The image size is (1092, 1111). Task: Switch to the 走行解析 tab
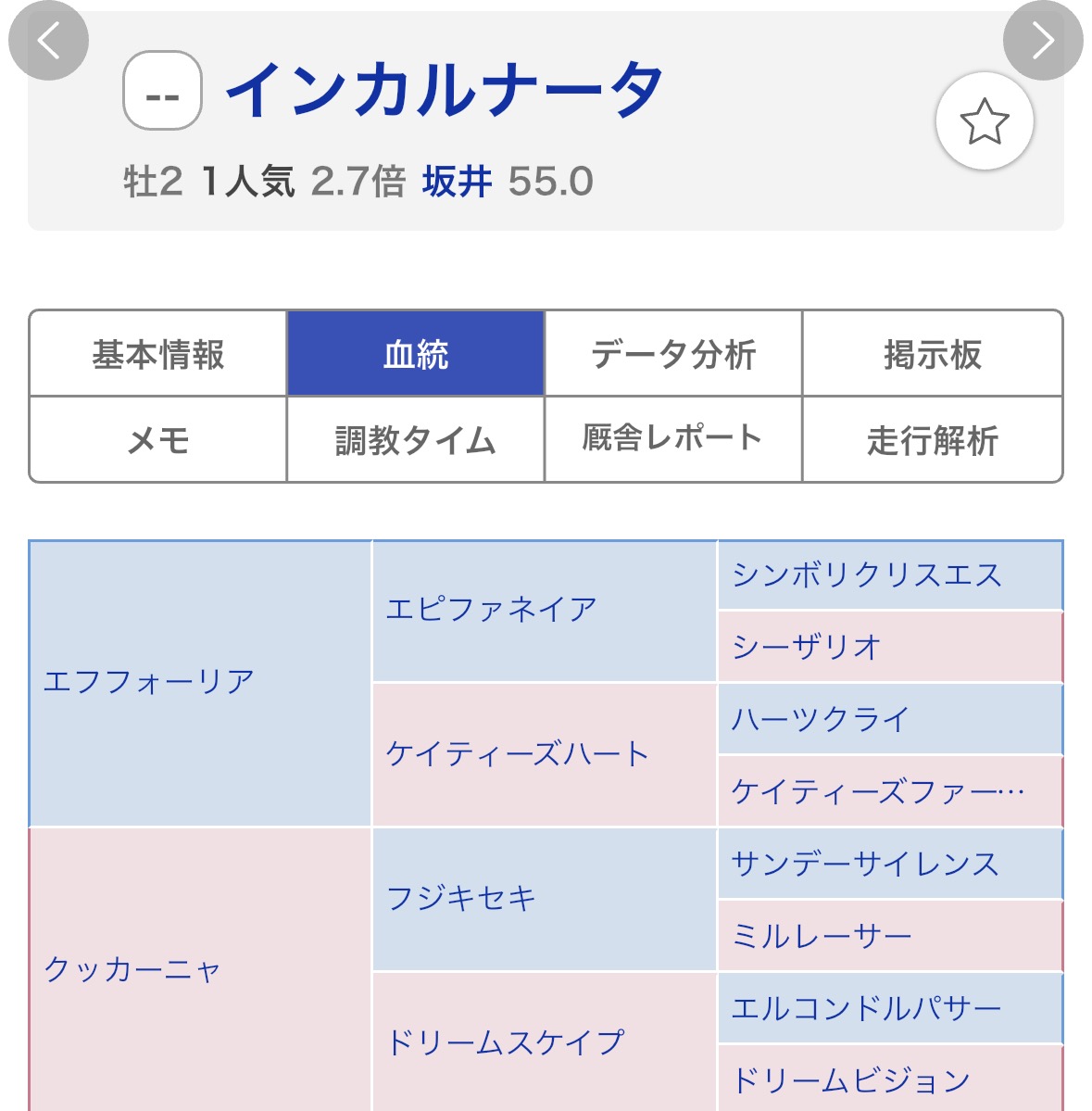(x=933, y=439)
